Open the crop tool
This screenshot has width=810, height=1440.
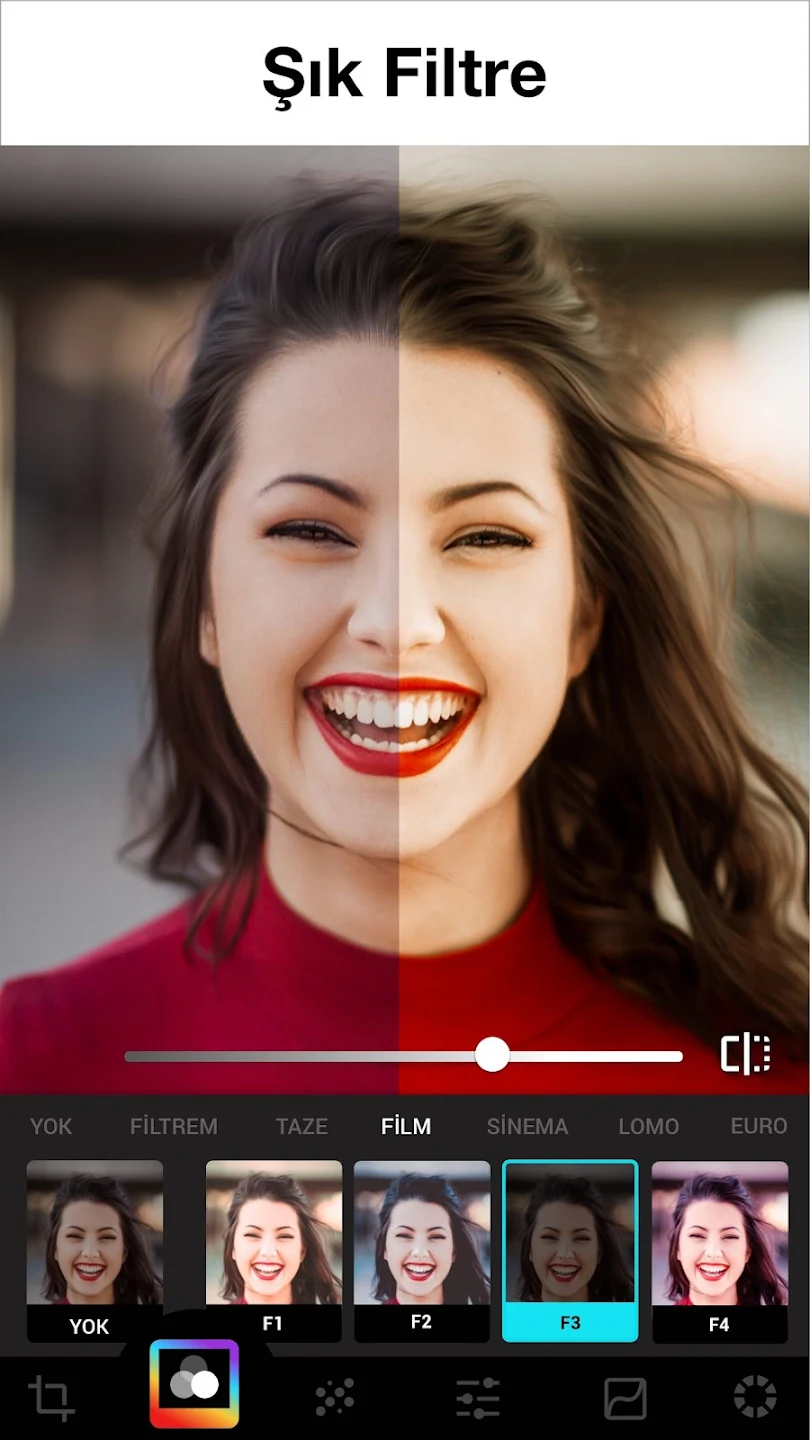pyautogui.click(x=51, y=1397)
